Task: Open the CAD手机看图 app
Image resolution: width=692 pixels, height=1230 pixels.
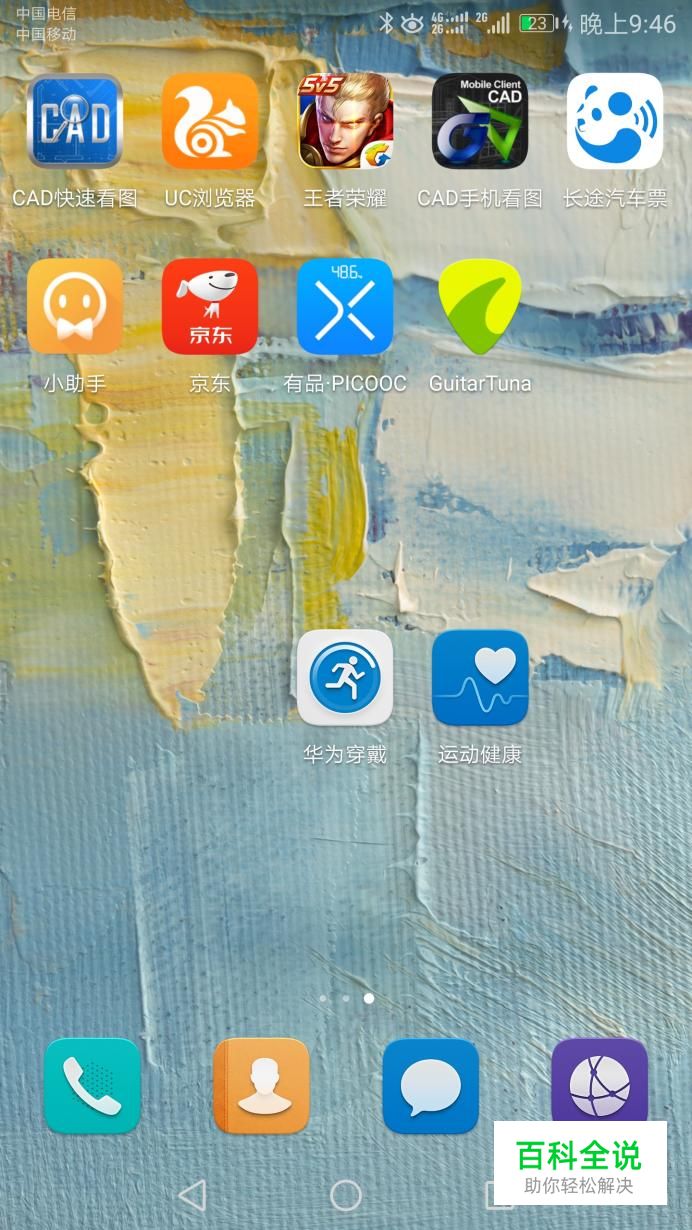Action: [480, 121]
